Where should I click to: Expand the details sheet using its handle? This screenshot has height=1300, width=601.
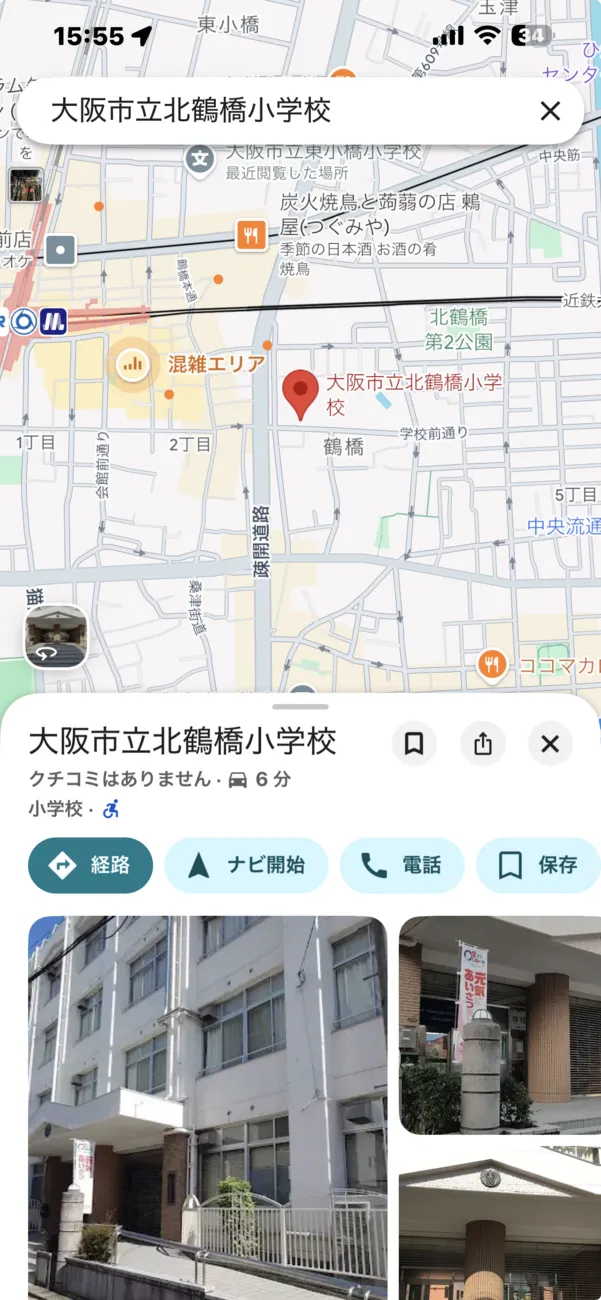(300, 706)
